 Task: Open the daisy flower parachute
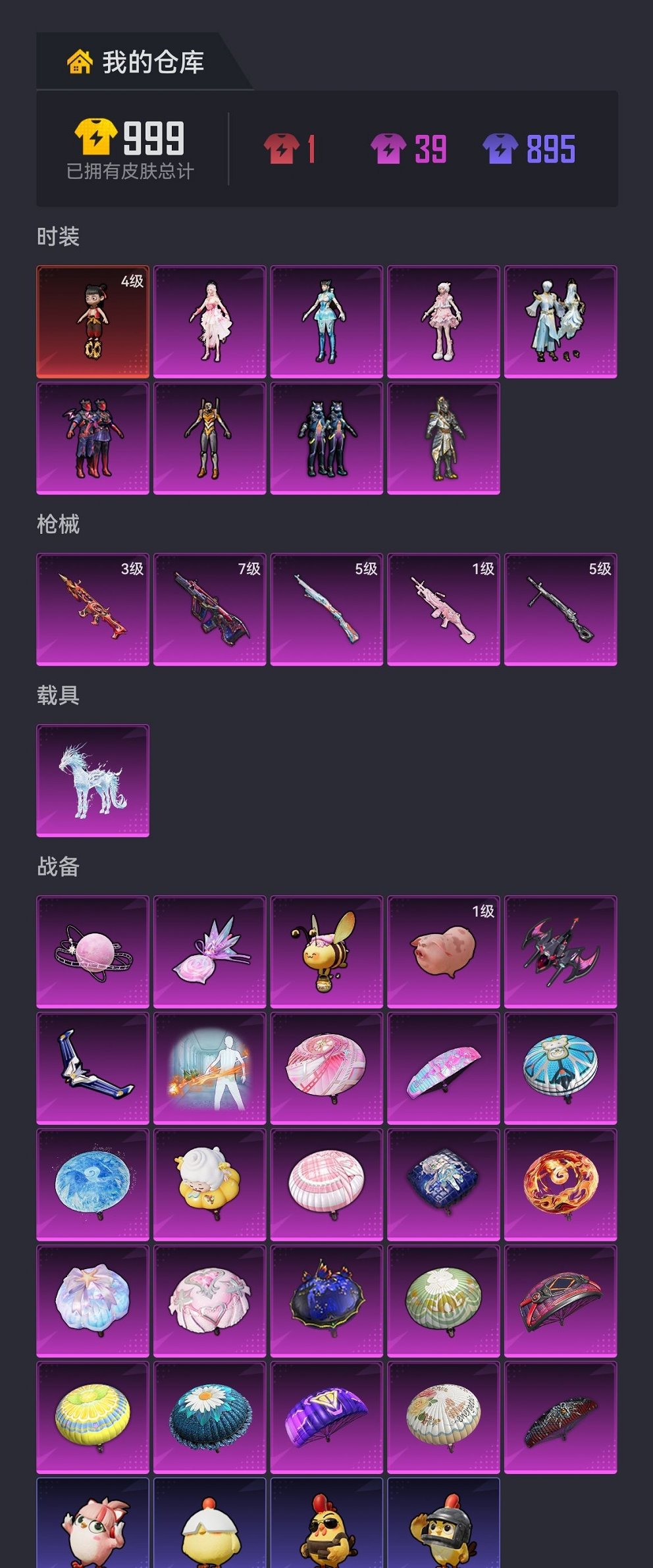[209, 1417]
